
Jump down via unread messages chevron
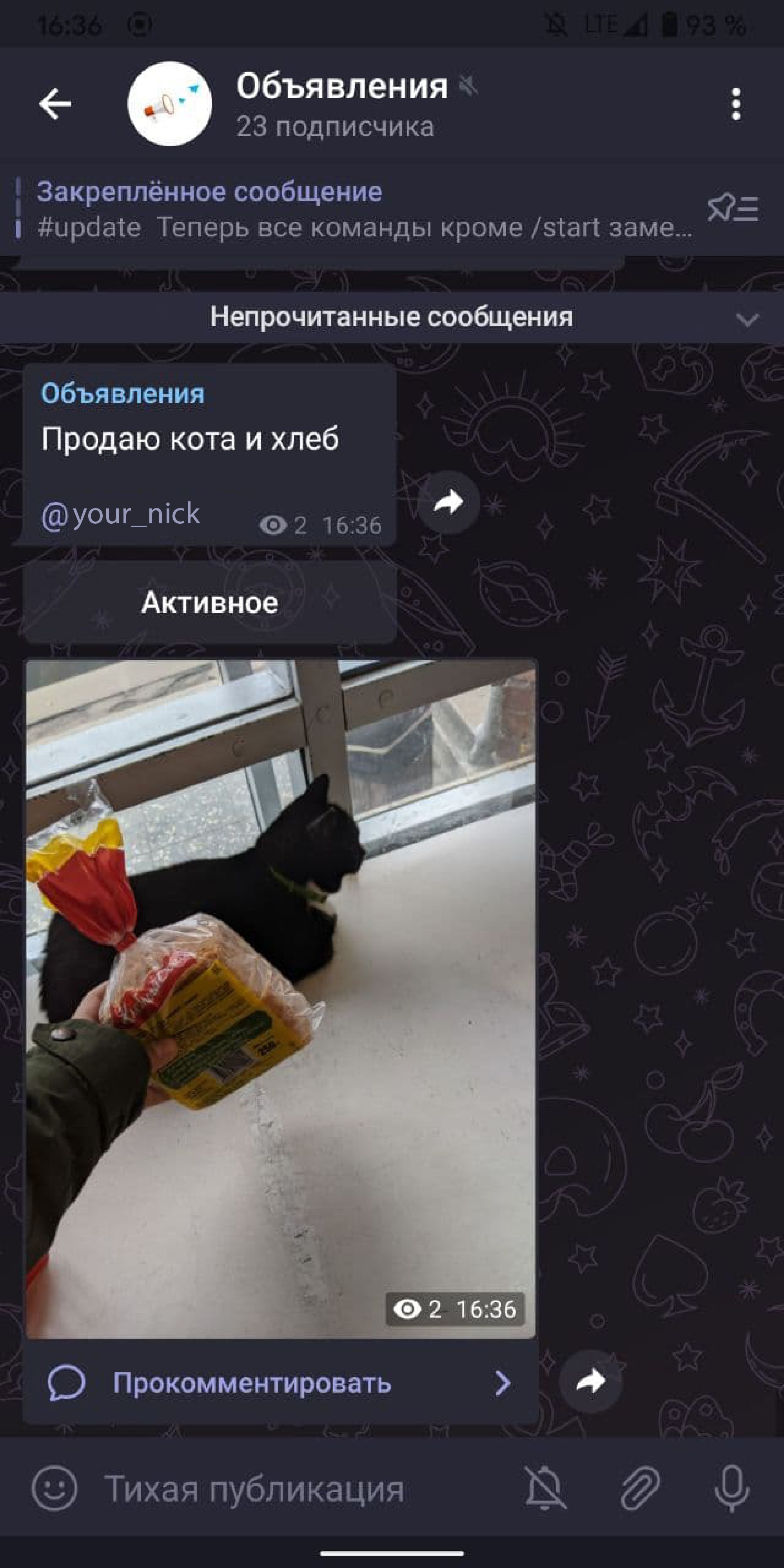coord(747,319)
